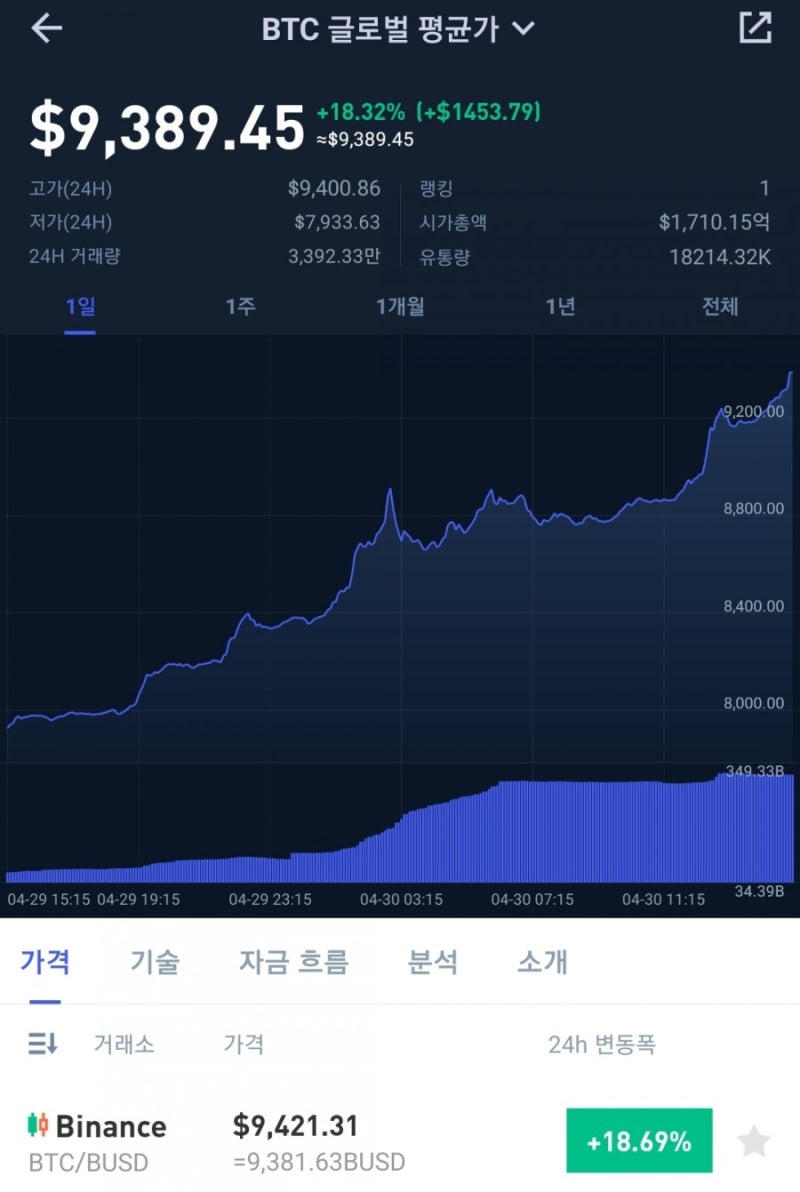Open the 소개 tab
The width and height of the screenshot is (800, 1192).
click(x=542, y=960)
